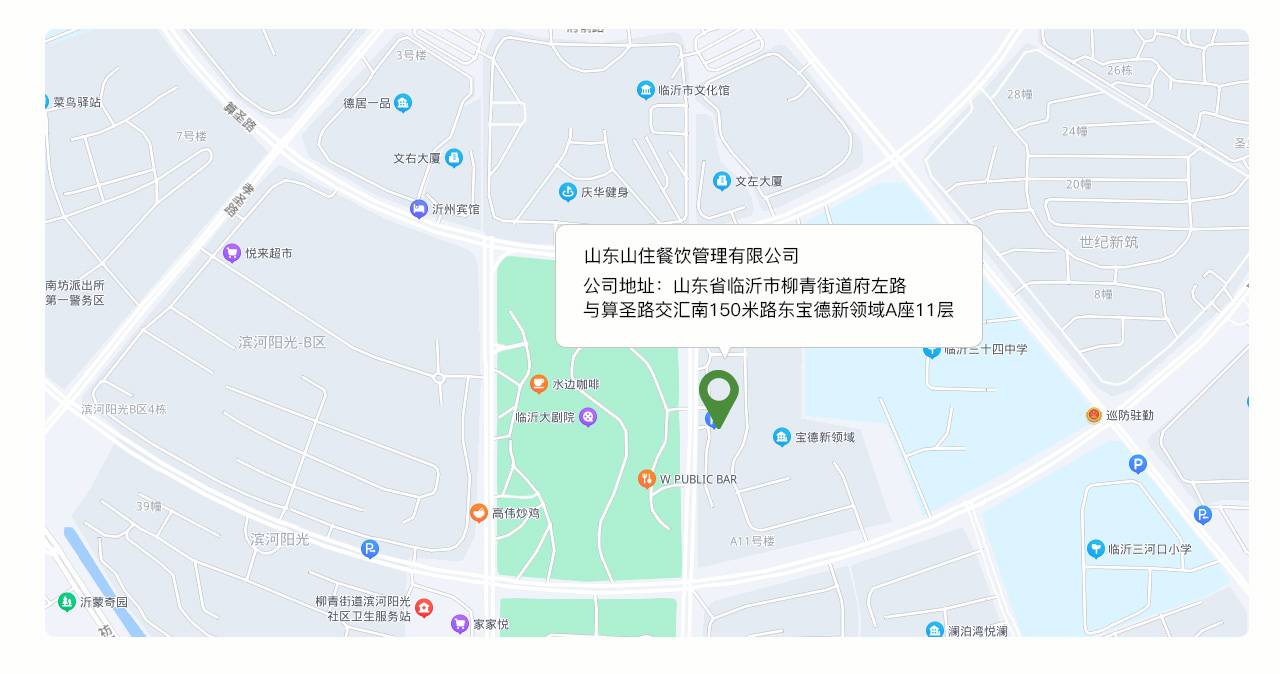Tap the green location marker pin
1280x674 pixels.
point(719,393)
